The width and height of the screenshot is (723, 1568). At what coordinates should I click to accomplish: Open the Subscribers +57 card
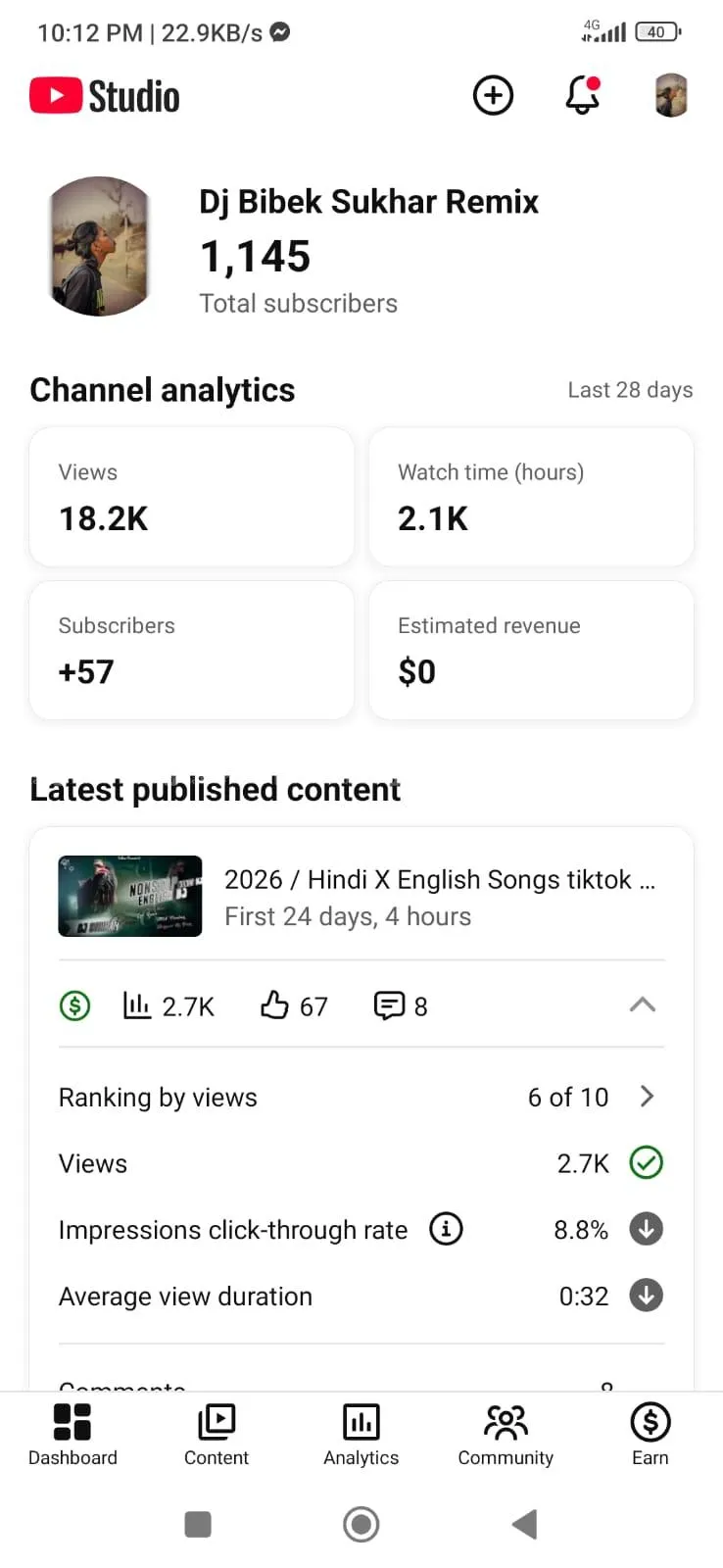pos(191,650)
